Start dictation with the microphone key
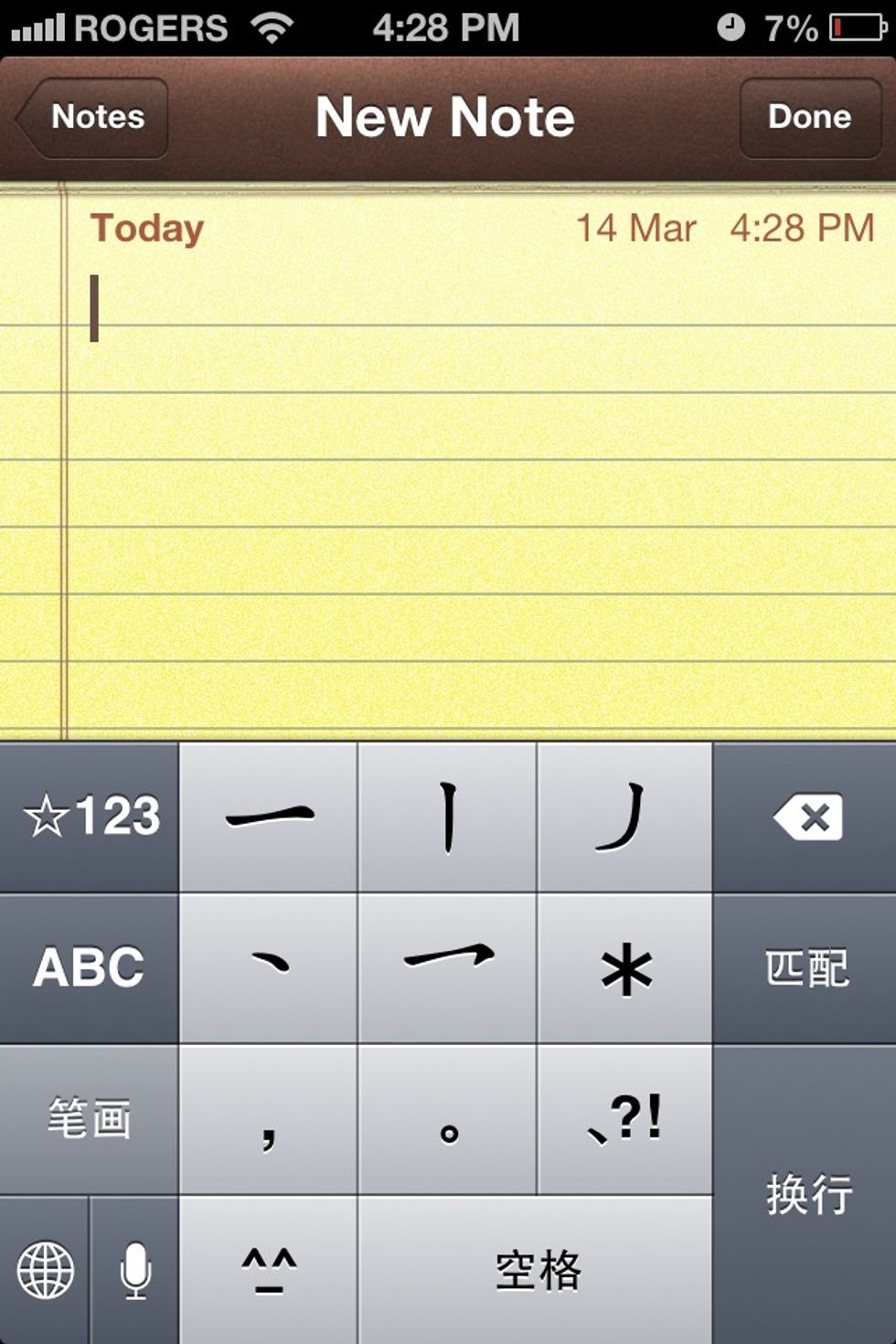The width and height of the screenshot is (896, 1344). (135, 1269)
